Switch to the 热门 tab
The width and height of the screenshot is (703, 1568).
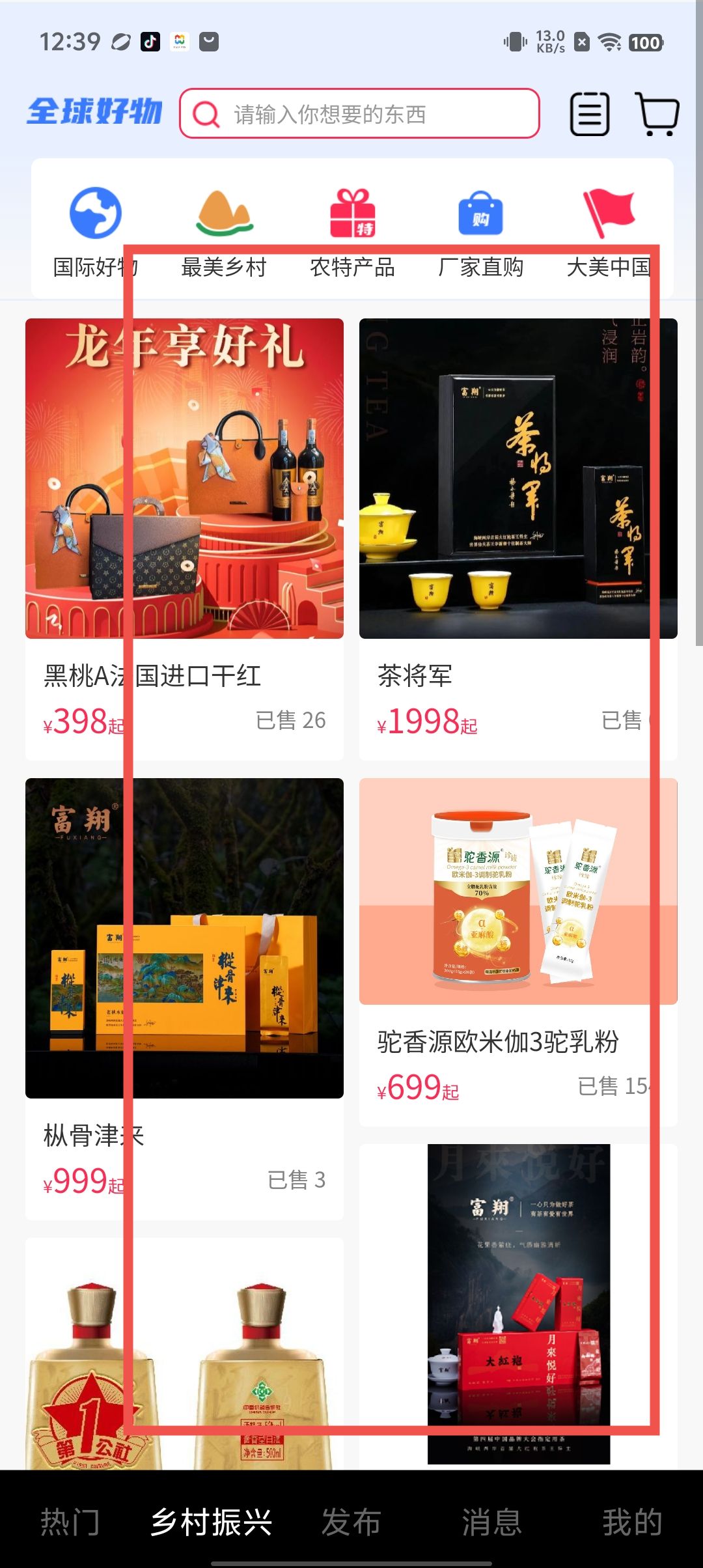tap(70, 1522)
